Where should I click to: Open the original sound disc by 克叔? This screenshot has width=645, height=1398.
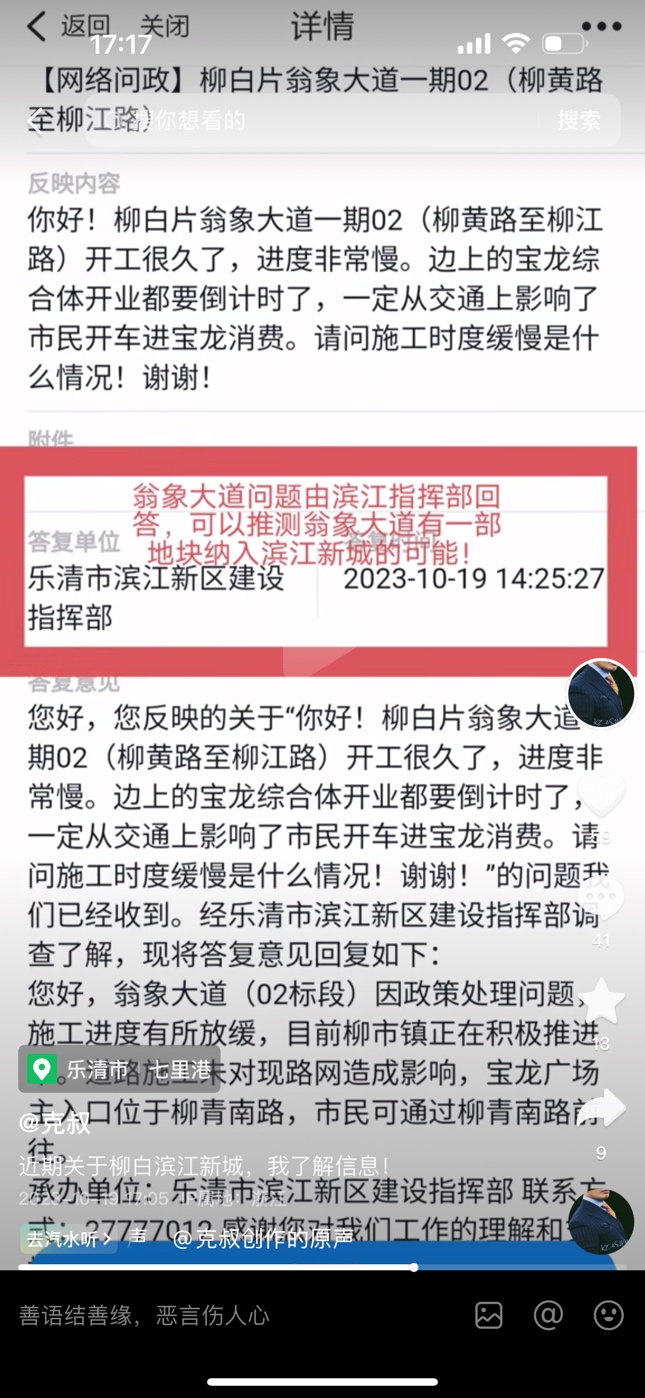click(601, 1222)
